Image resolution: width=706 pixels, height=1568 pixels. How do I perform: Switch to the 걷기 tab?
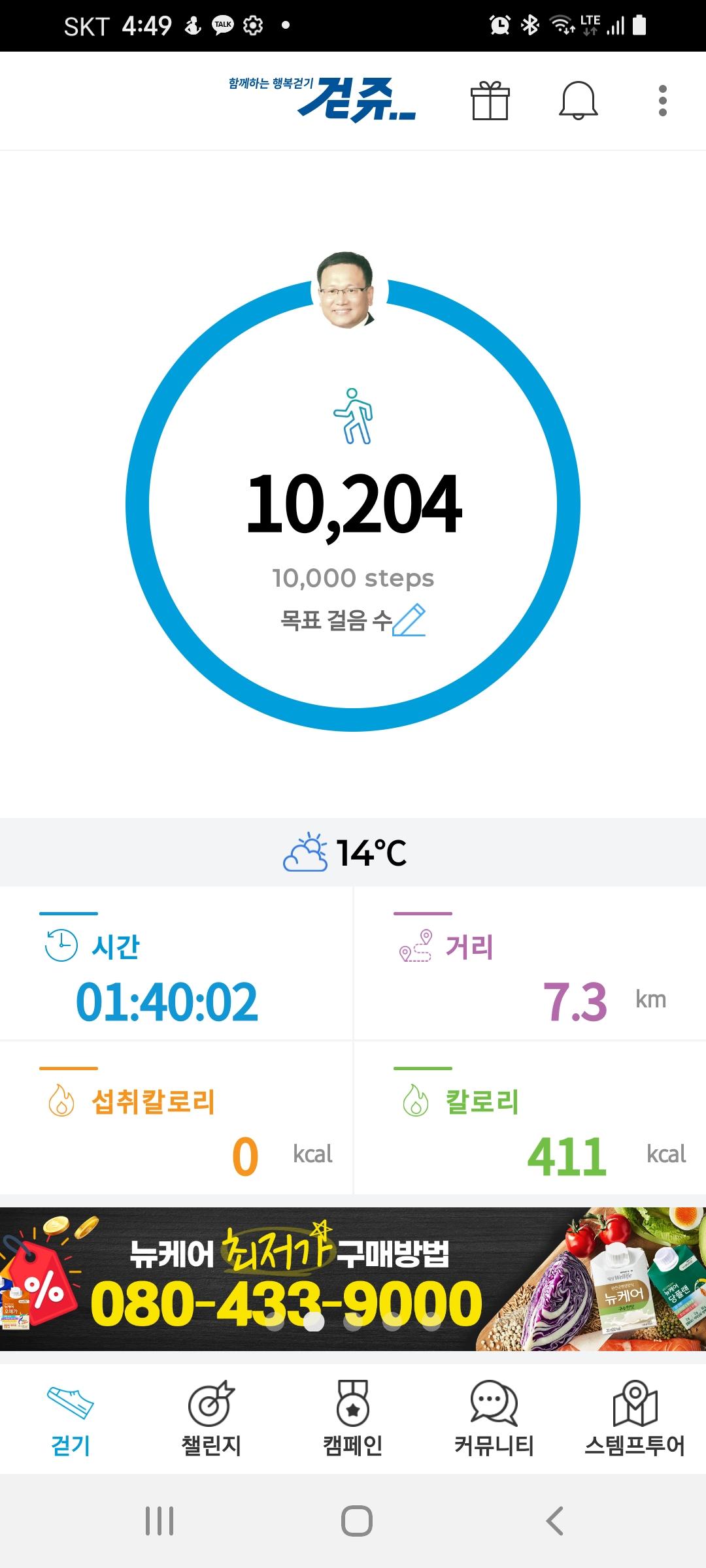(71, 1419)
